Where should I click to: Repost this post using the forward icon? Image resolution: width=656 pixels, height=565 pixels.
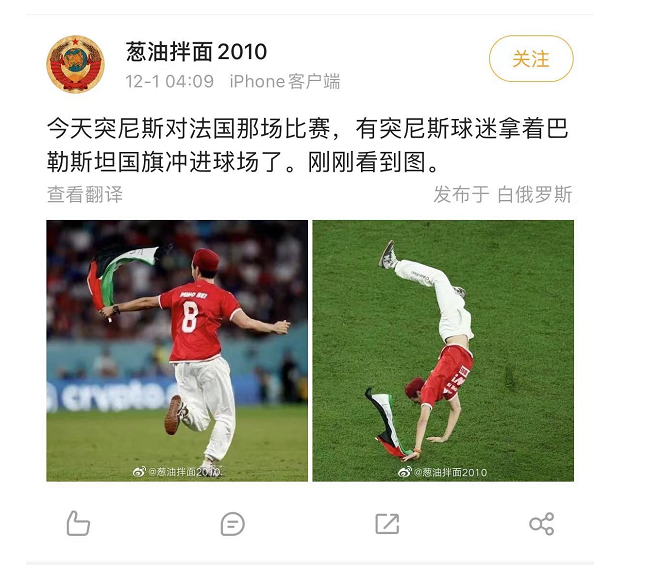[x=387, y=523]
